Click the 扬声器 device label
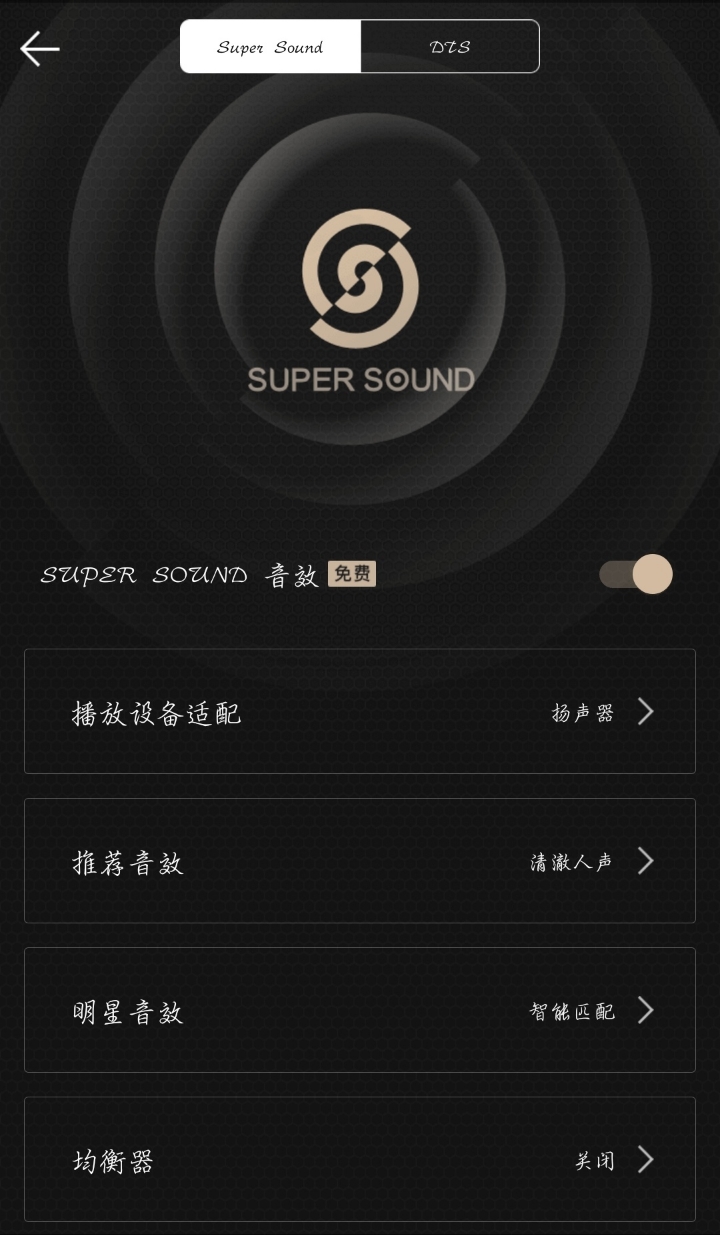 pyautogui.click(x=583, y=711)
